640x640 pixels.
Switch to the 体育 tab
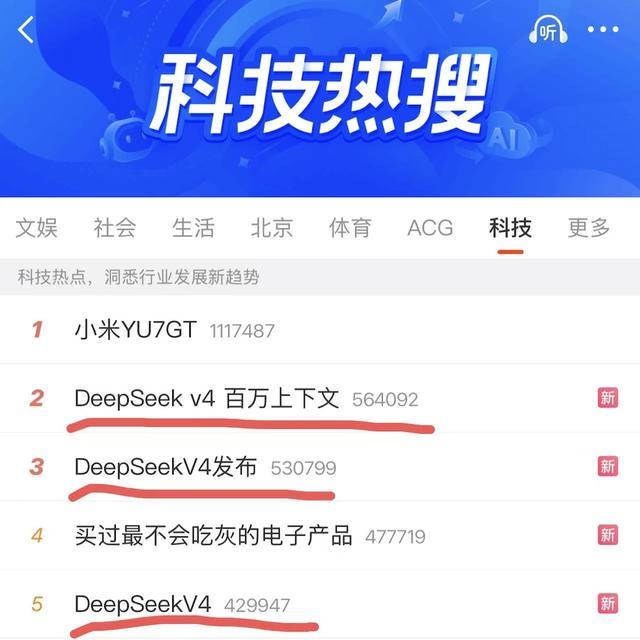[x=350, y=228]
